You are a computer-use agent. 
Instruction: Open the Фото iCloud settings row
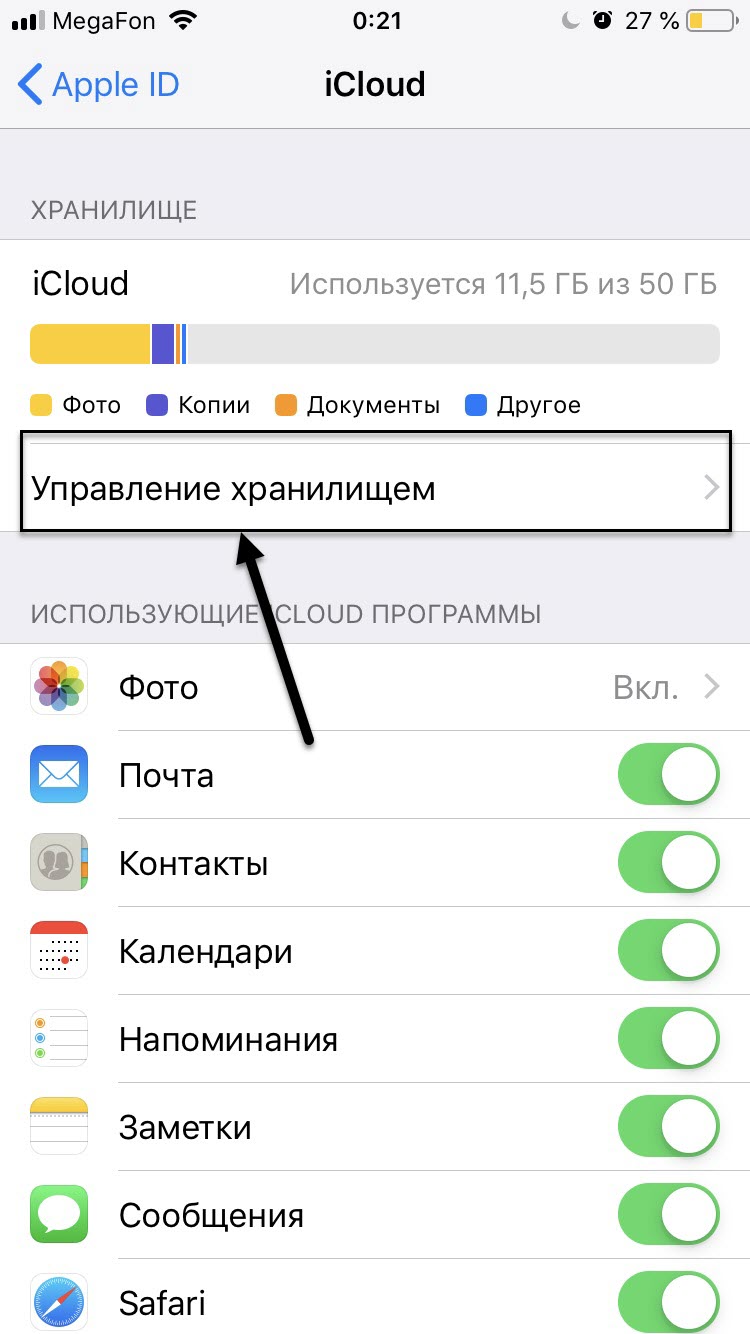point(374,687)
